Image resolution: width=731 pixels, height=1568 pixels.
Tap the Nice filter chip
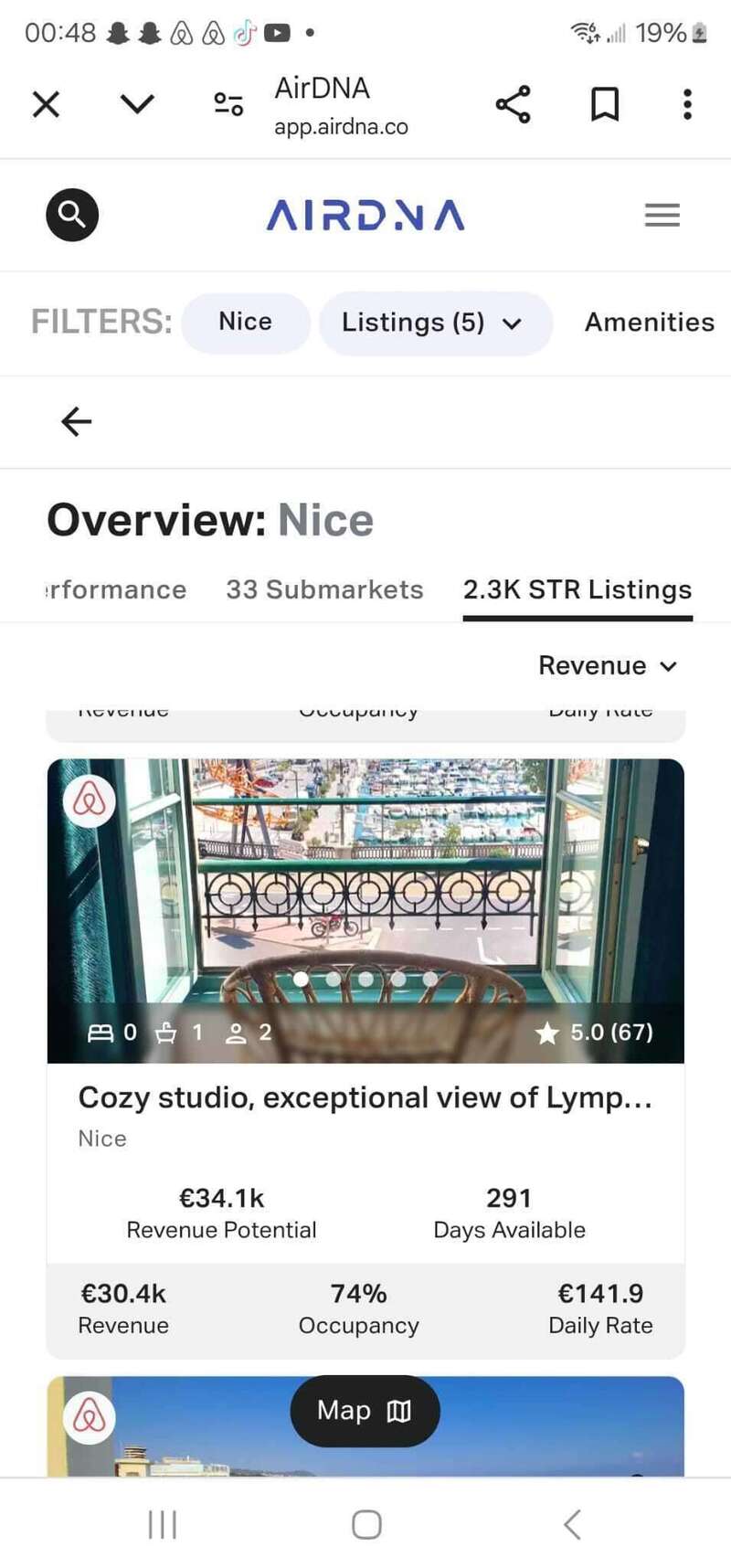tap(245, 323)
